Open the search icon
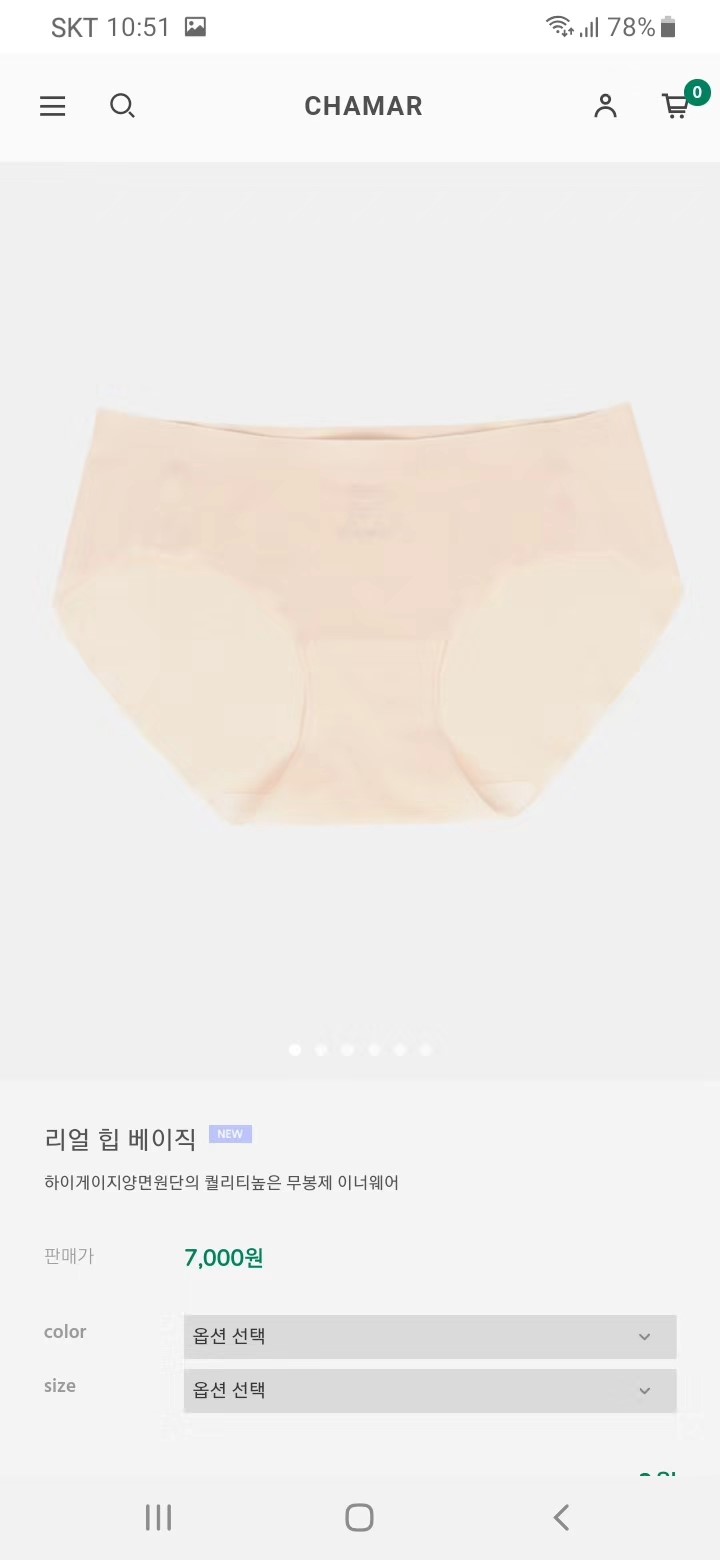Image resolution: width=720 pixels, height=1560 pixels. (x=122, y=106)
